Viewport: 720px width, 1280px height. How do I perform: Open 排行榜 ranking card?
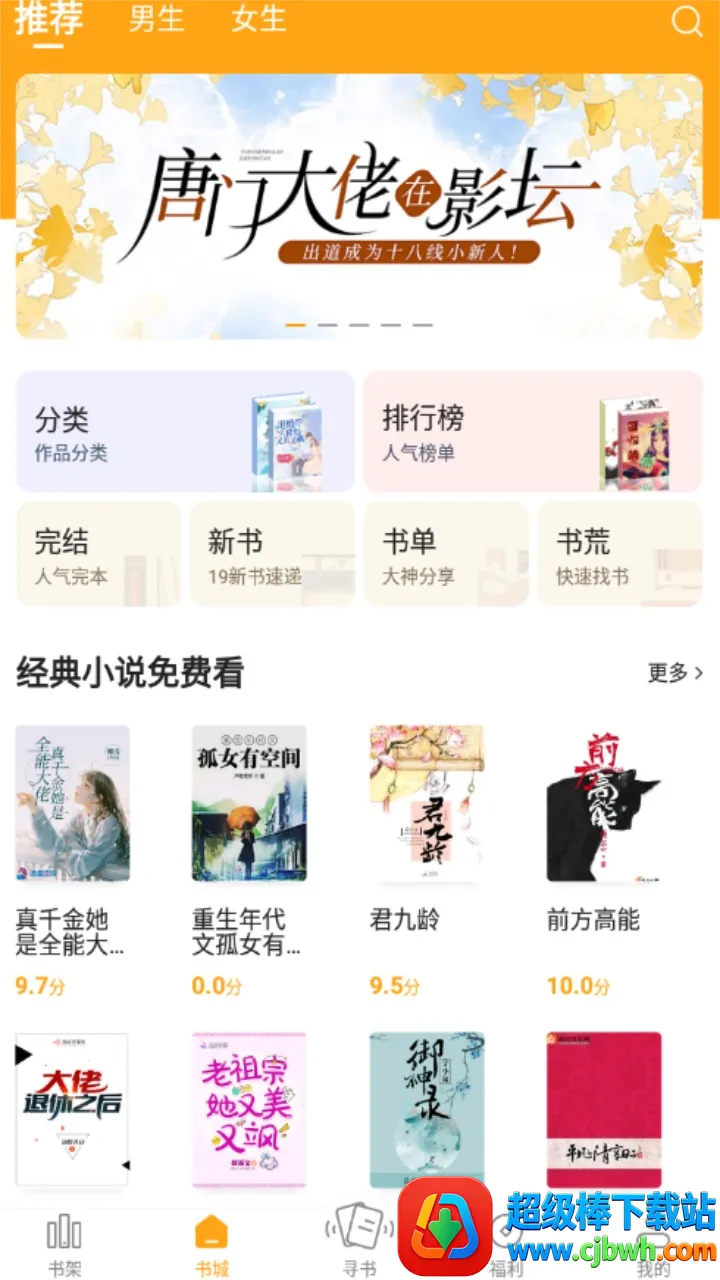pyautogui.click(x=532, y=432)
